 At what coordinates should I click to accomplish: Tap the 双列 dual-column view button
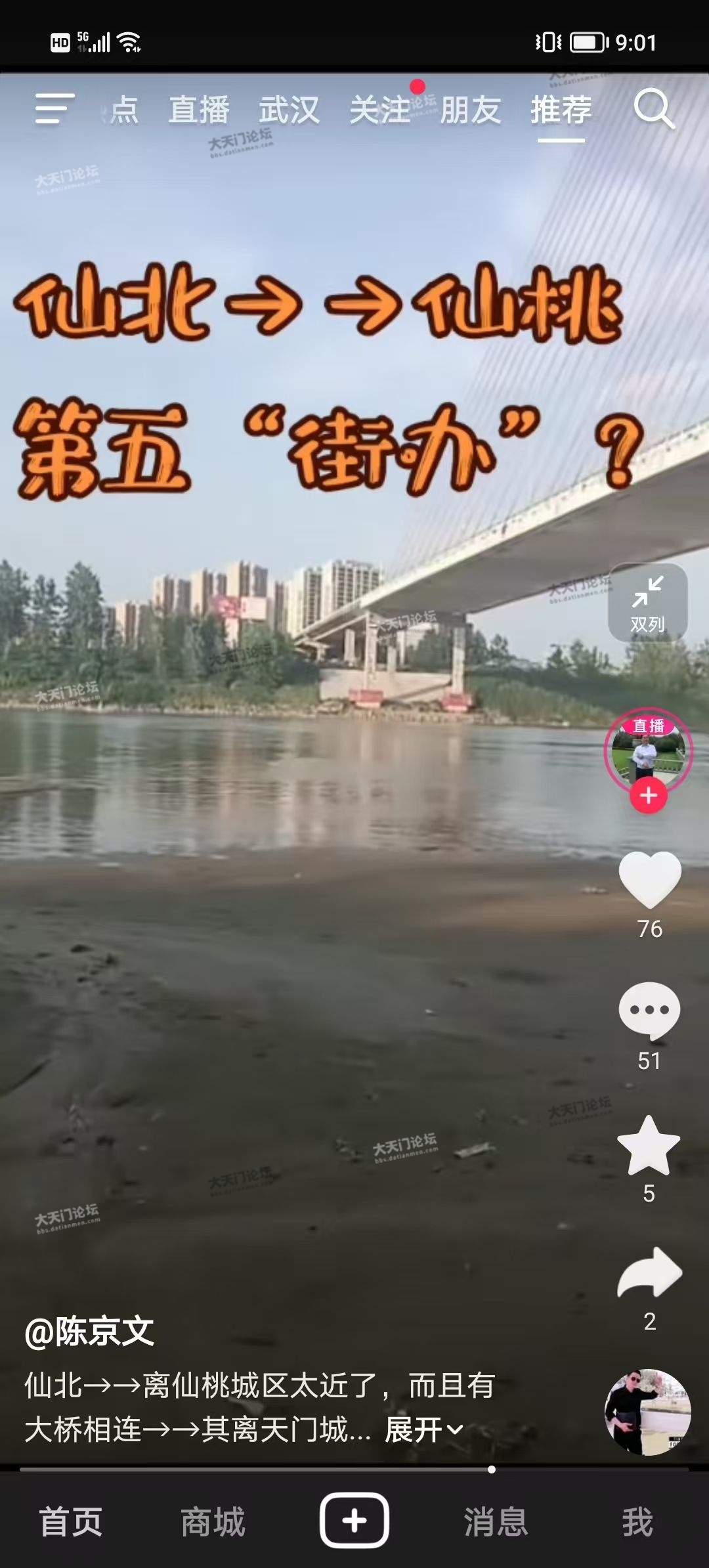click(648, 602)
